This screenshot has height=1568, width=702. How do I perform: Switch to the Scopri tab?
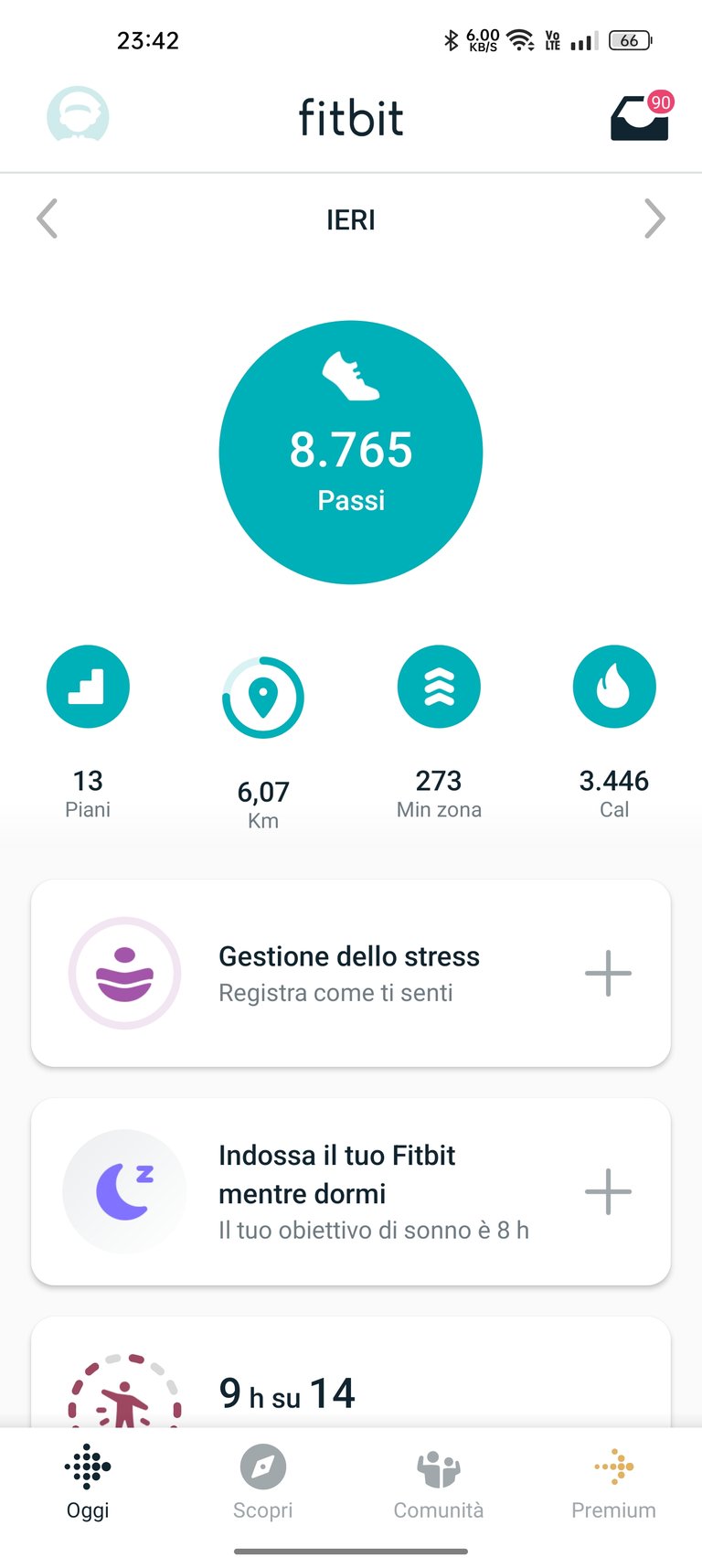tap(263, 1482)
